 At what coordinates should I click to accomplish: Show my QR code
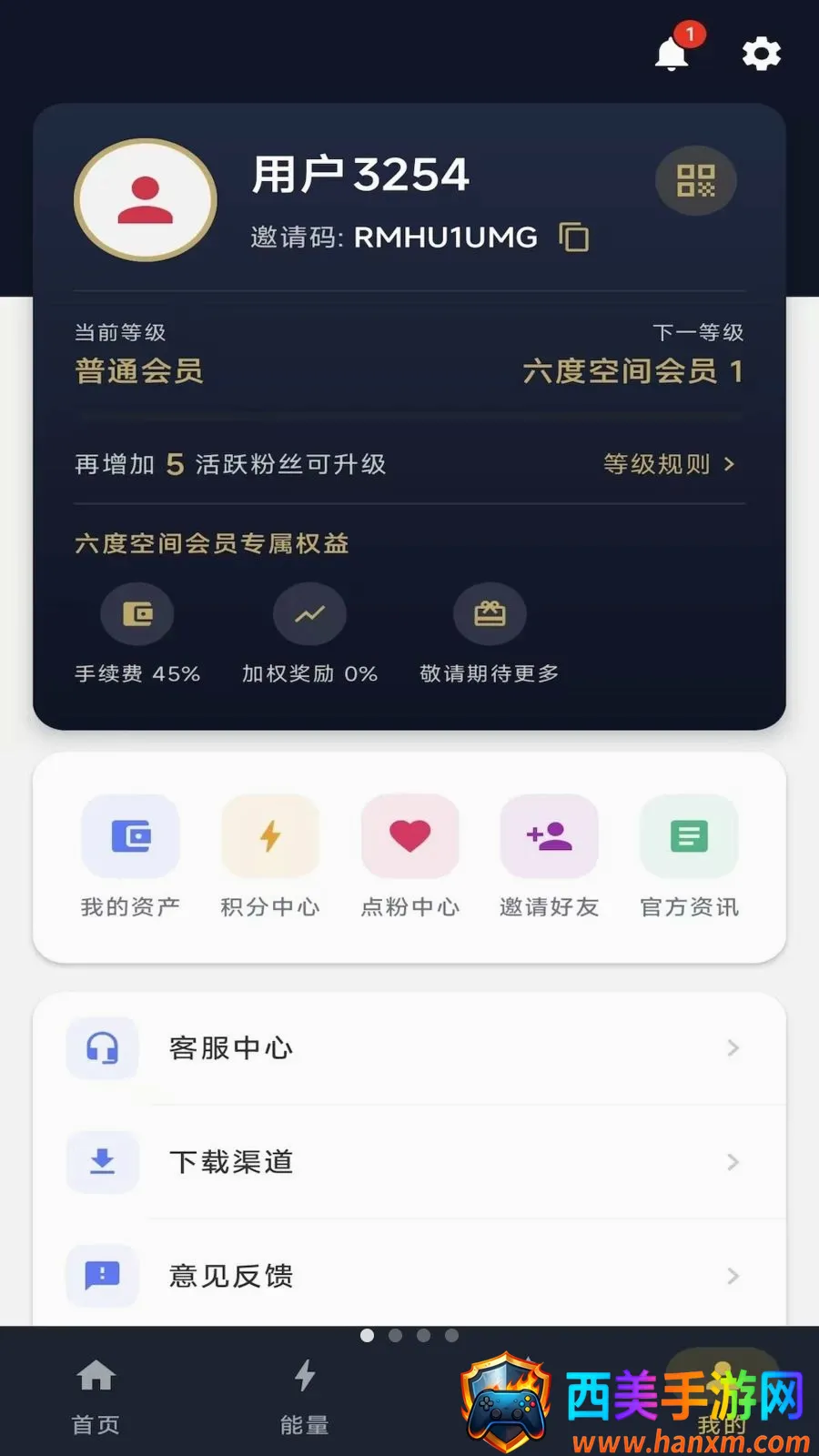coord(695,180)
